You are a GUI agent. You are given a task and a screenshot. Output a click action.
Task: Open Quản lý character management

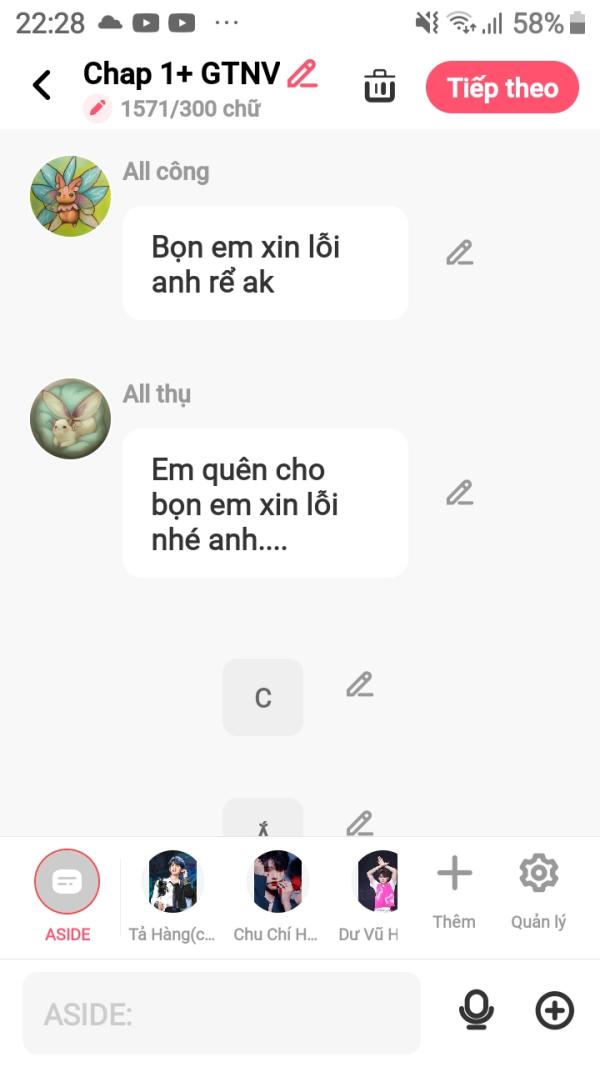pos(538,892)
